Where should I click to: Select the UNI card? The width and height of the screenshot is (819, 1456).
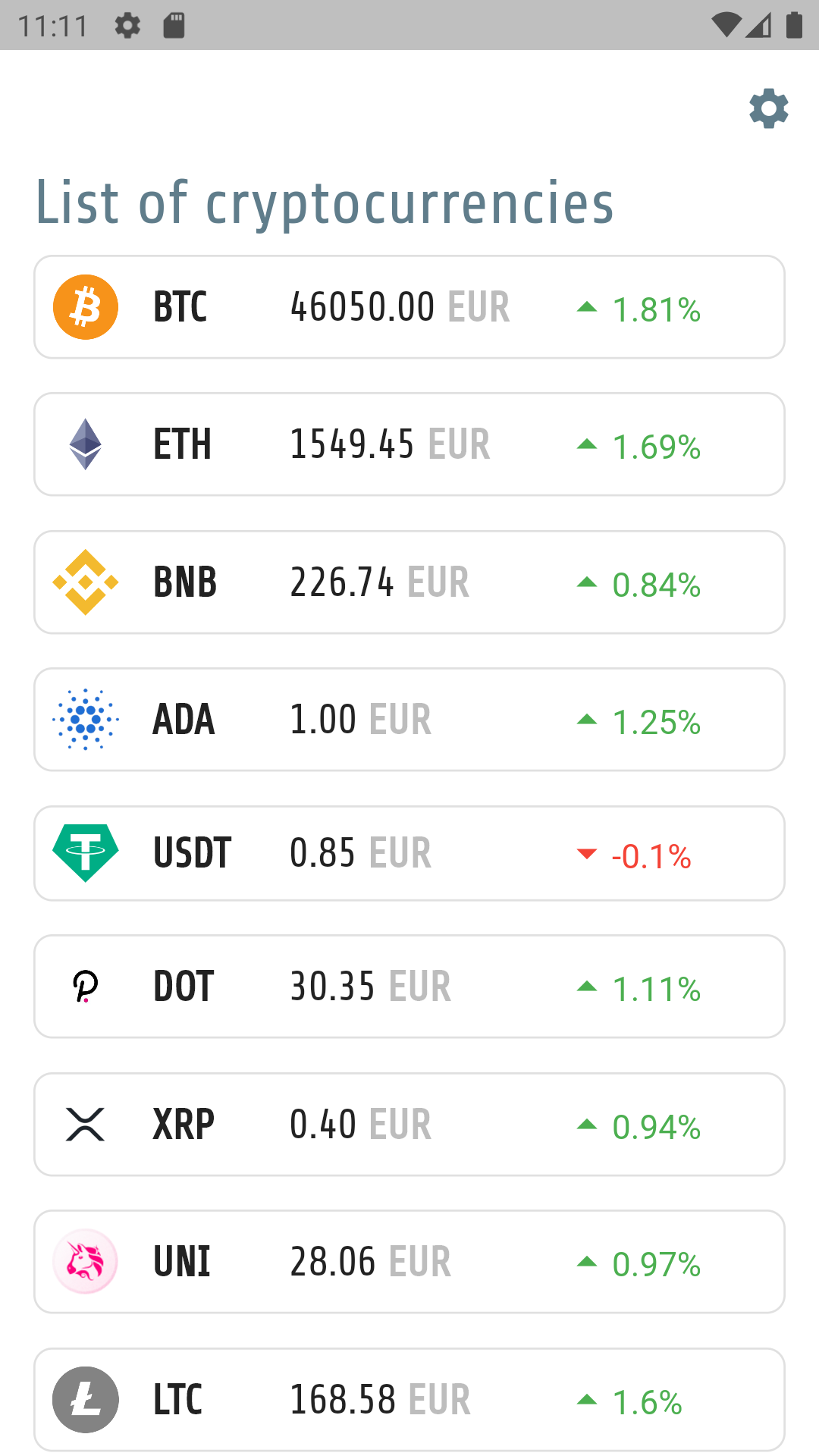(x=409, y=1262)
